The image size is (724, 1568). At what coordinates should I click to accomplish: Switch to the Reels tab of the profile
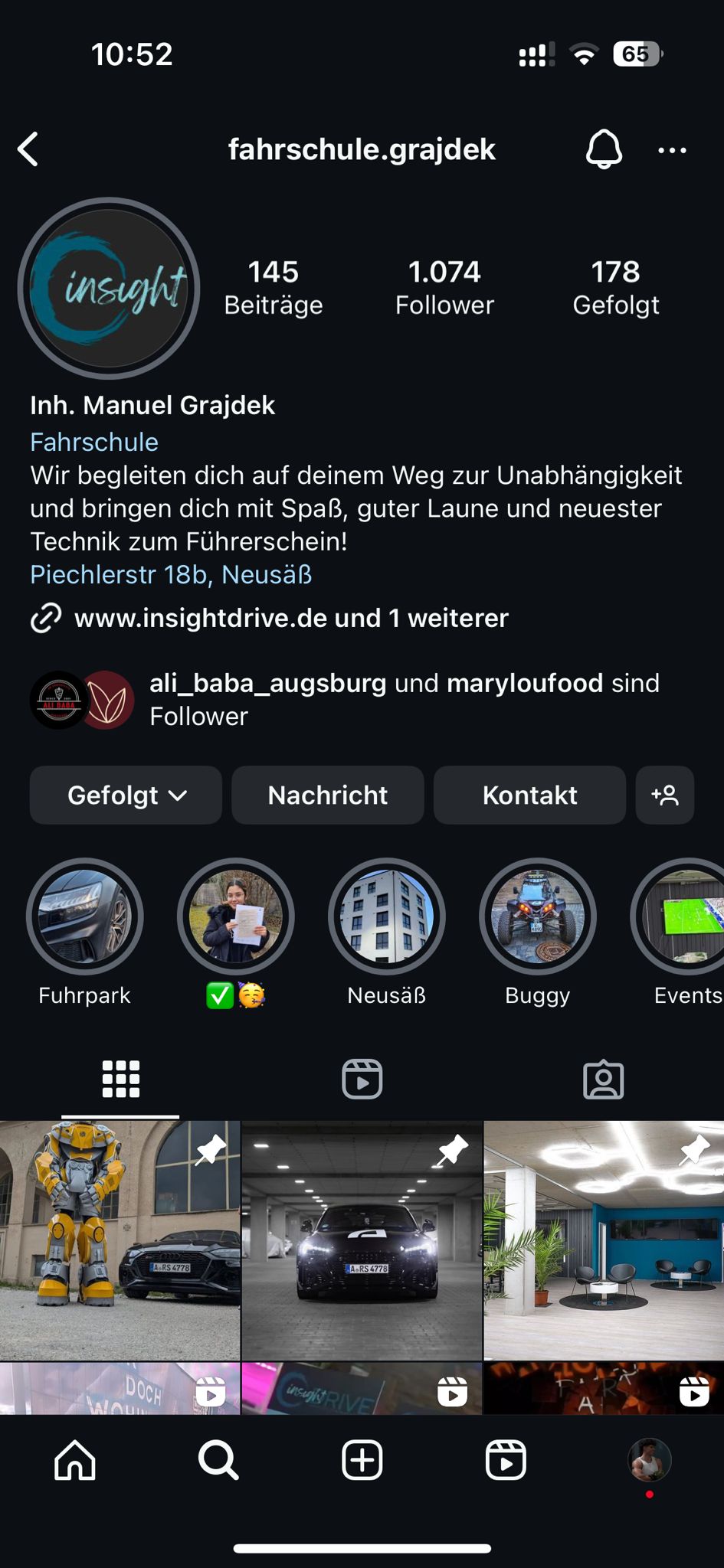[362, 1080]
